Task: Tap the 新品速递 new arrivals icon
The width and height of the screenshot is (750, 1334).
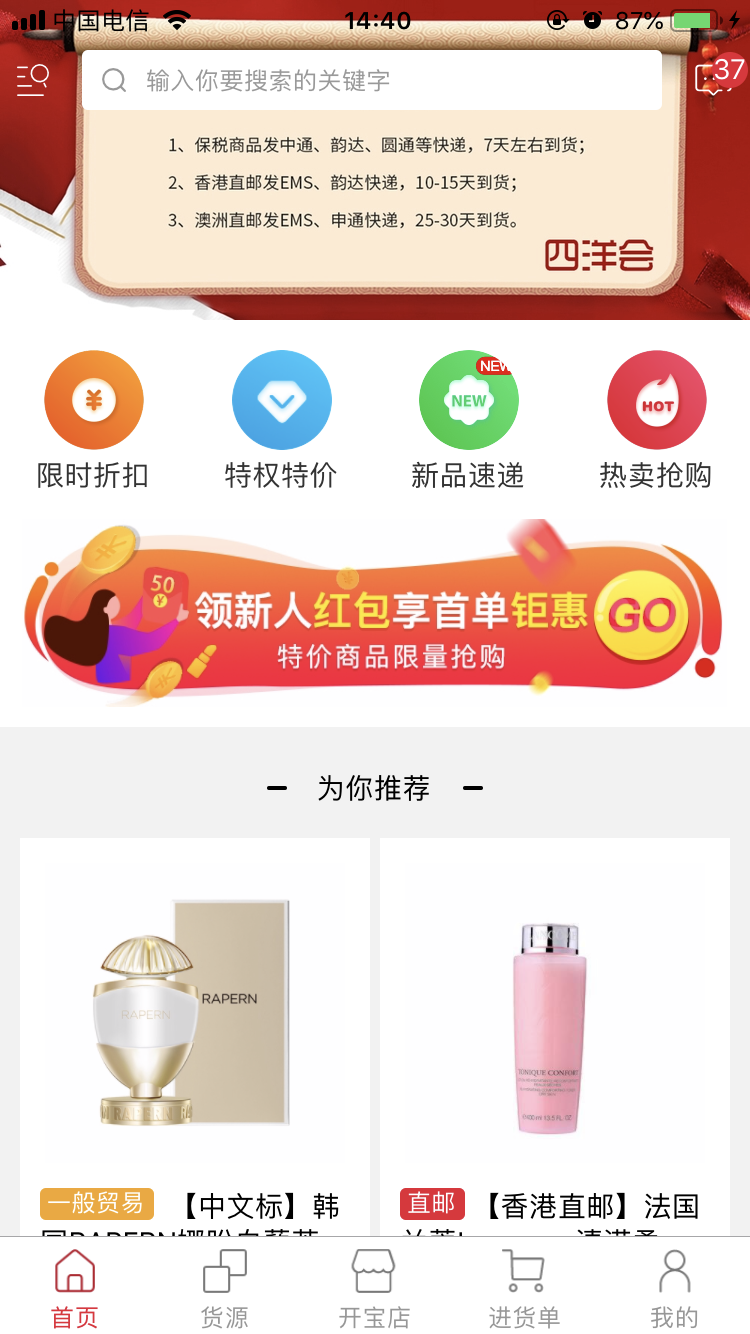Action: [x=468, y=399]
